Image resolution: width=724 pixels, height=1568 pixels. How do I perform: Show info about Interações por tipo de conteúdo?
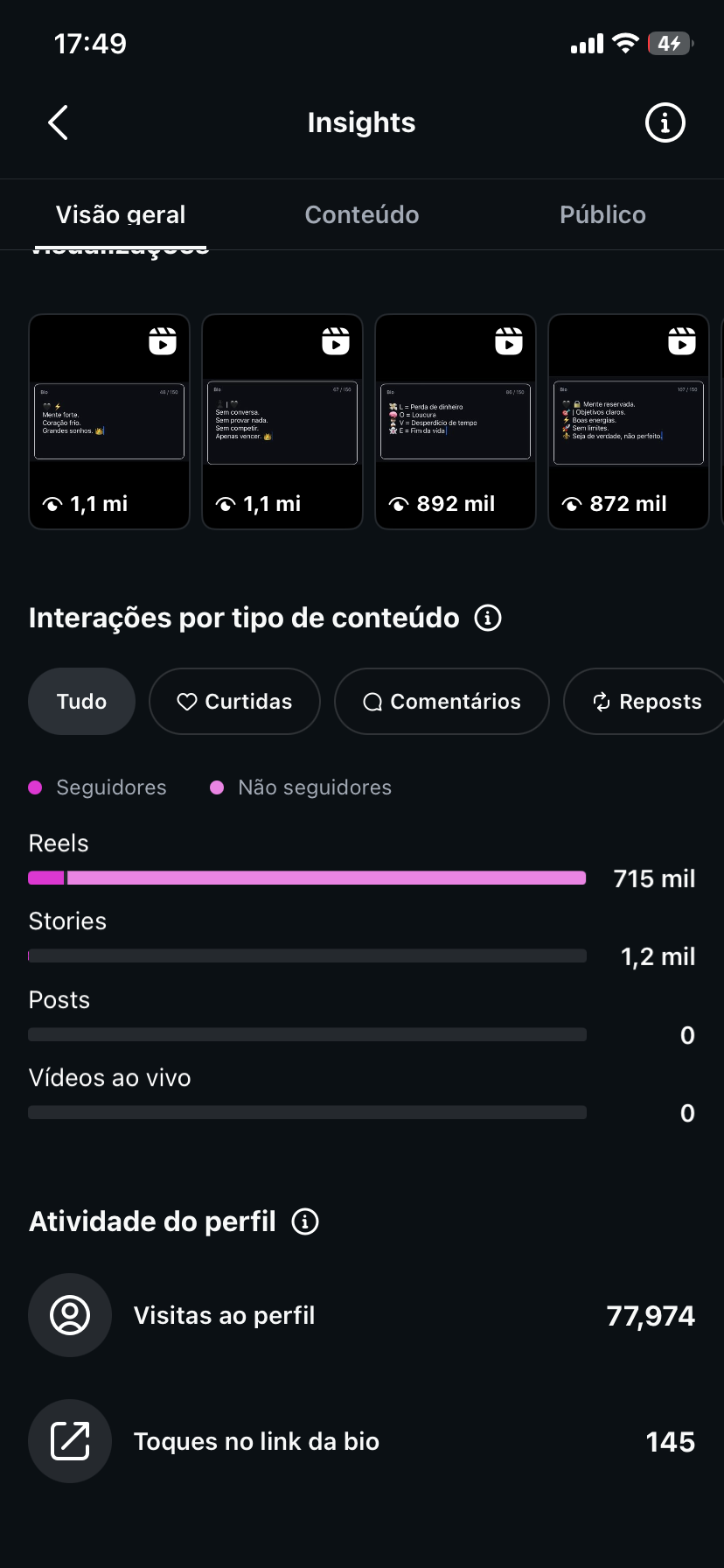click(488, 618)
